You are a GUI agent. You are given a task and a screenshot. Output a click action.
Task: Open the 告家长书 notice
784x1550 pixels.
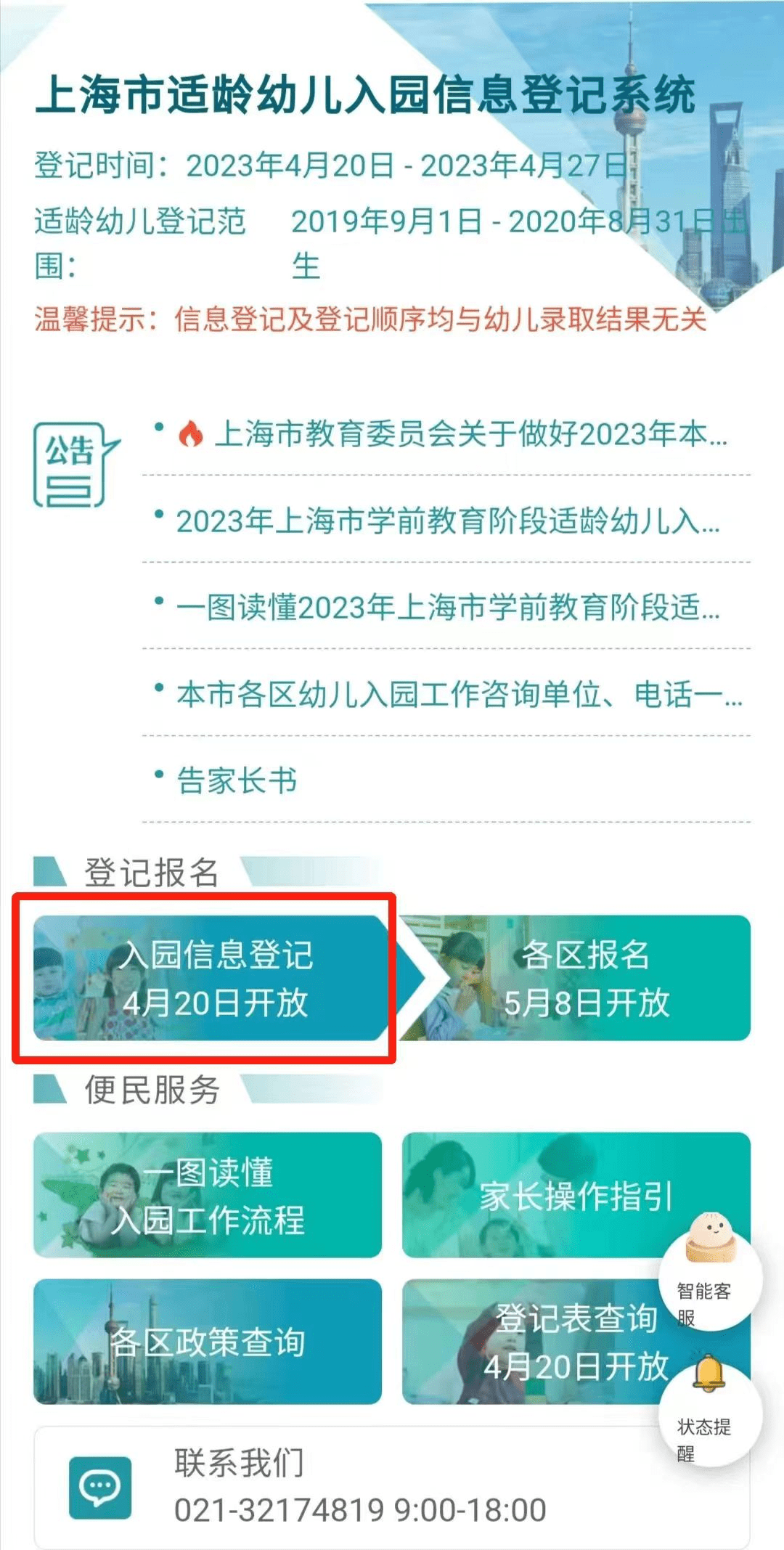(x=237, y=781)
